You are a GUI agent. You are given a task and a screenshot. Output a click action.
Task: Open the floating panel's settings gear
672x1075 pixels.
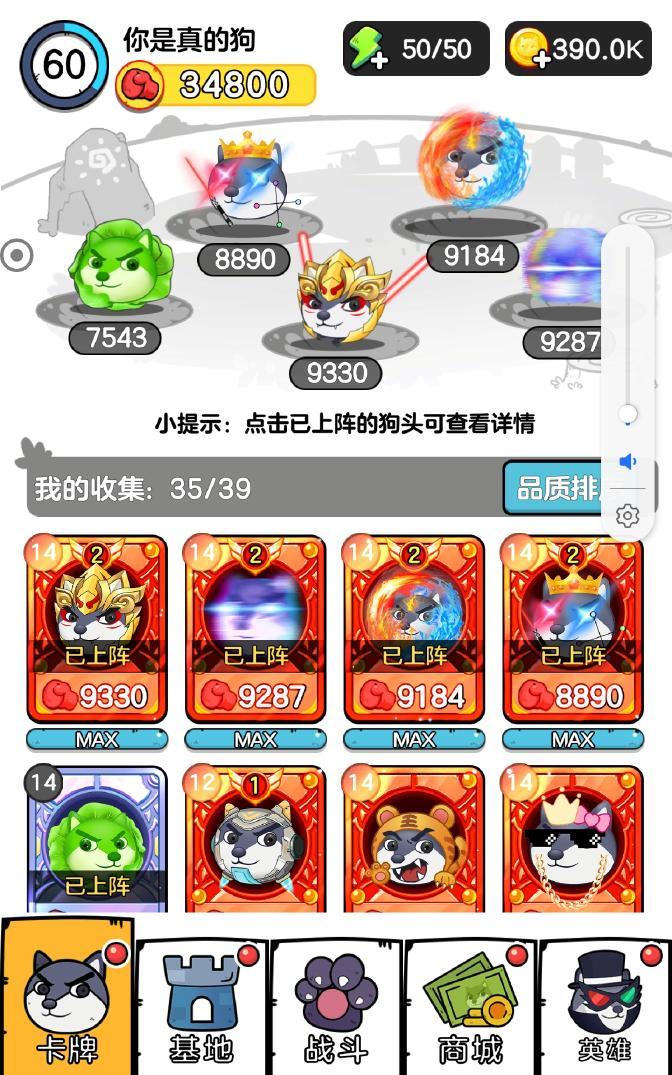coord(627,515)
